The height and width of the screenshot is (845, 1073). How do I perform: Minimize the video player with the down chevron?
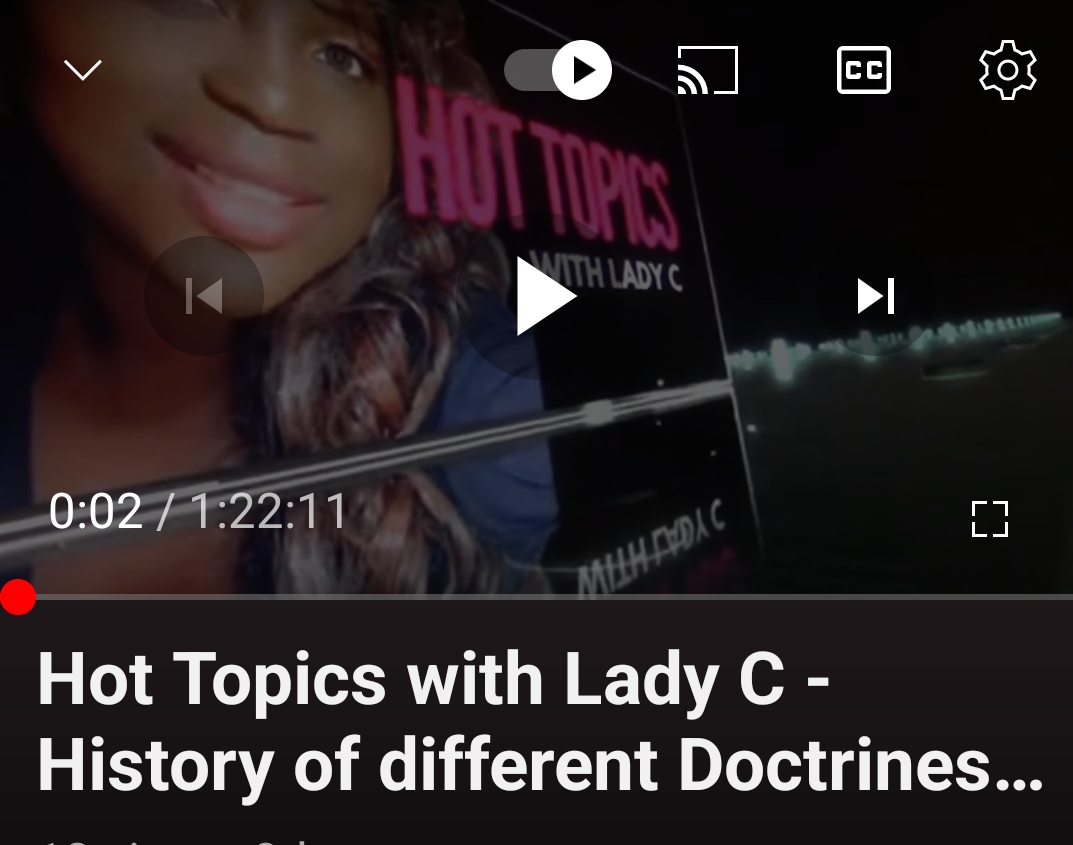tap(82, 70)
